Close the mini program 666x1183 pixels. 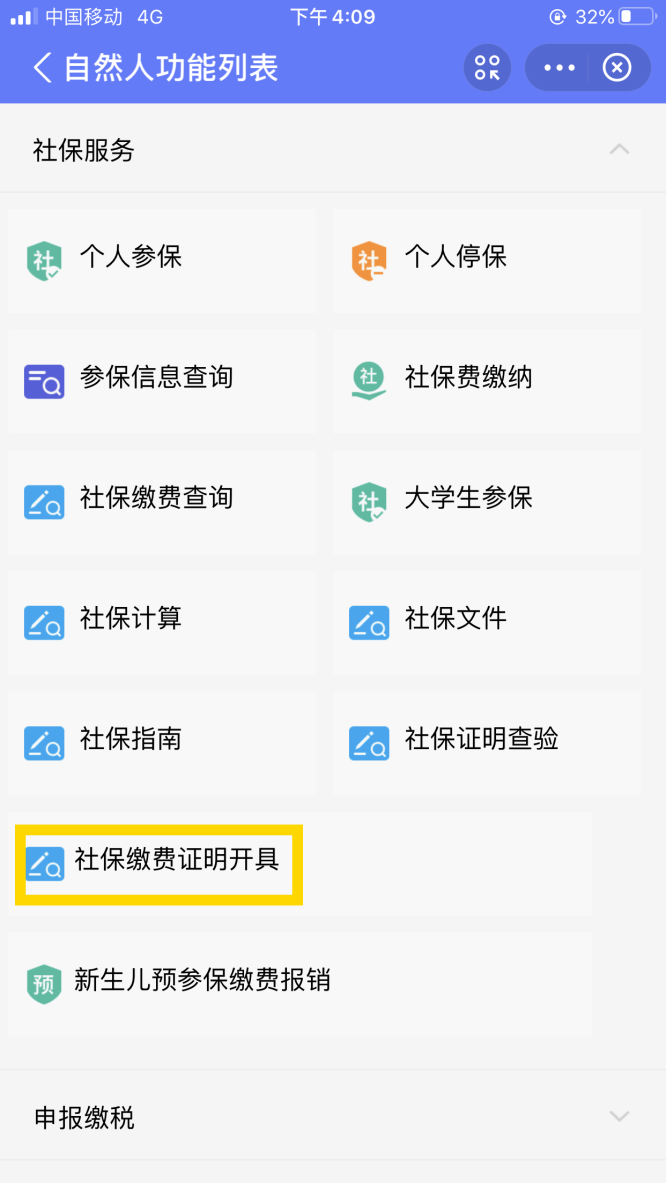click(x=617, y=68)
